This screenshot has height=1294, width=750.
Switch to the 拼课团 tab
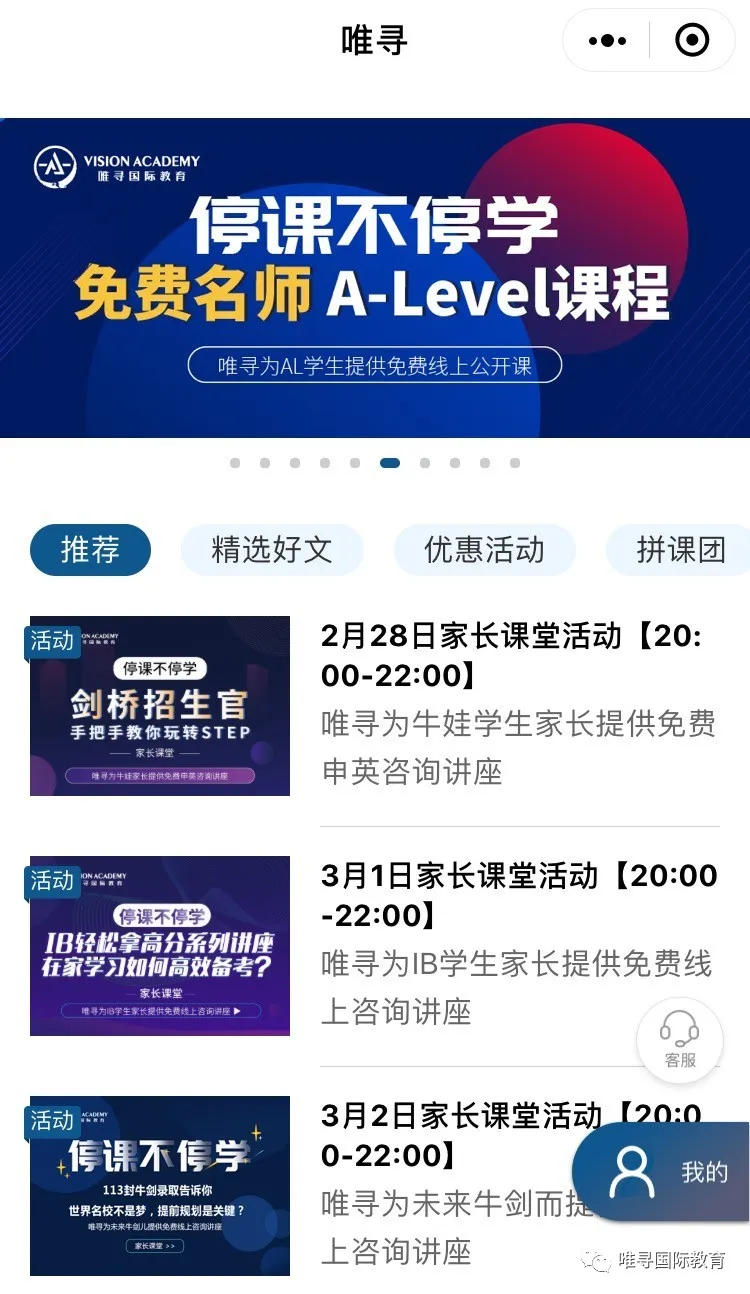pyautogui.click(x=680, y=550)
